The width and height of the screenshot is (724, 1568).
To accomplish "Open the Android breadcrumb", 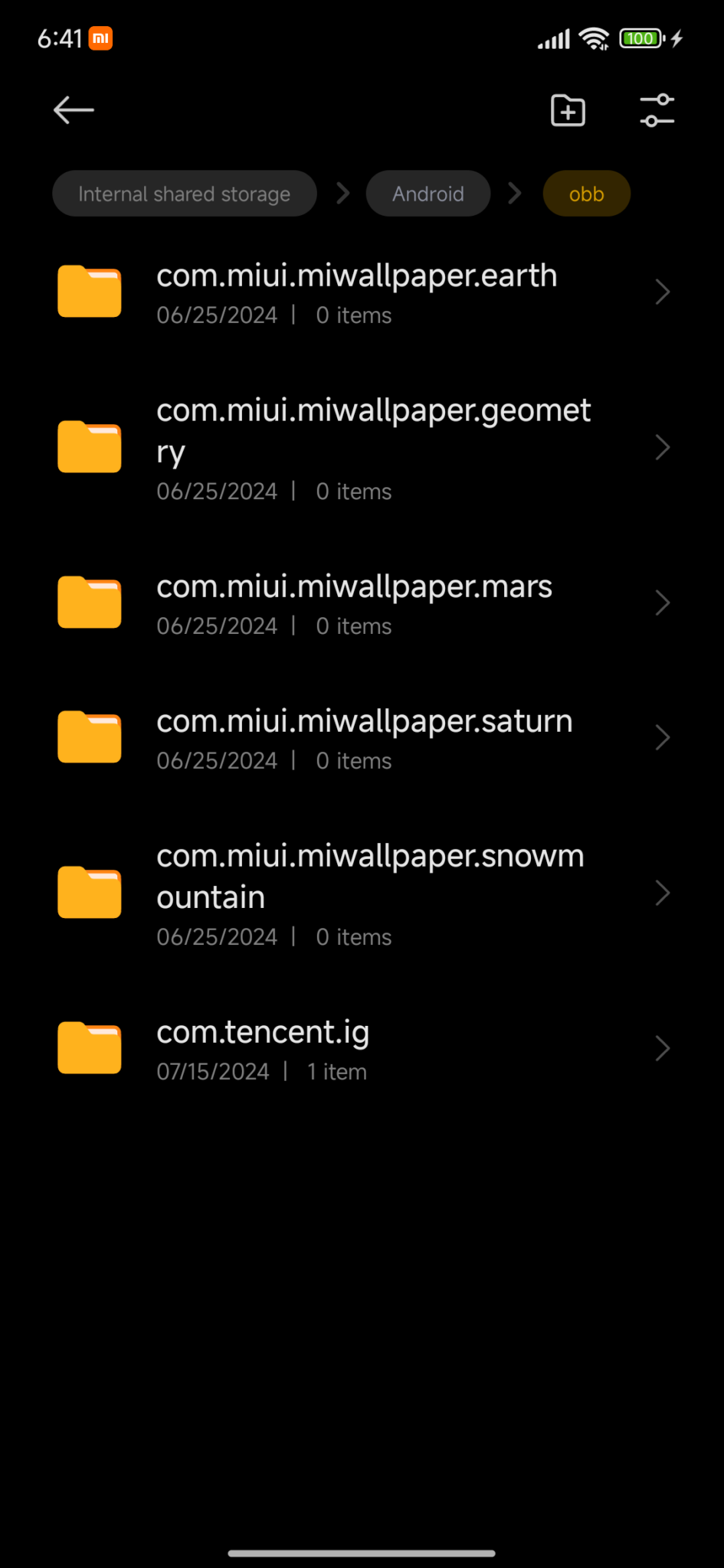I will 428,194.
